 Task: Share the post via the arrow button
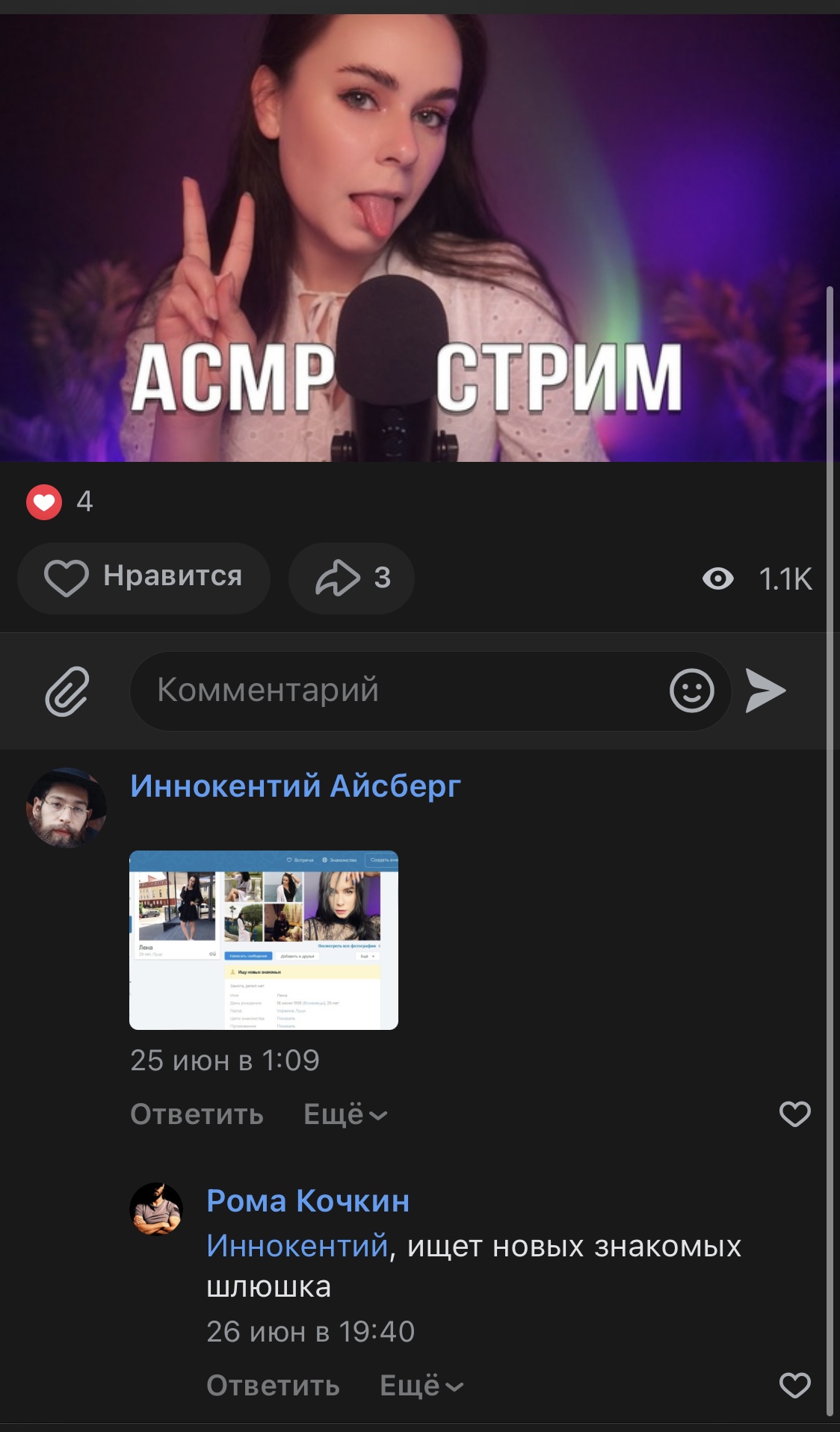(351, 578)
